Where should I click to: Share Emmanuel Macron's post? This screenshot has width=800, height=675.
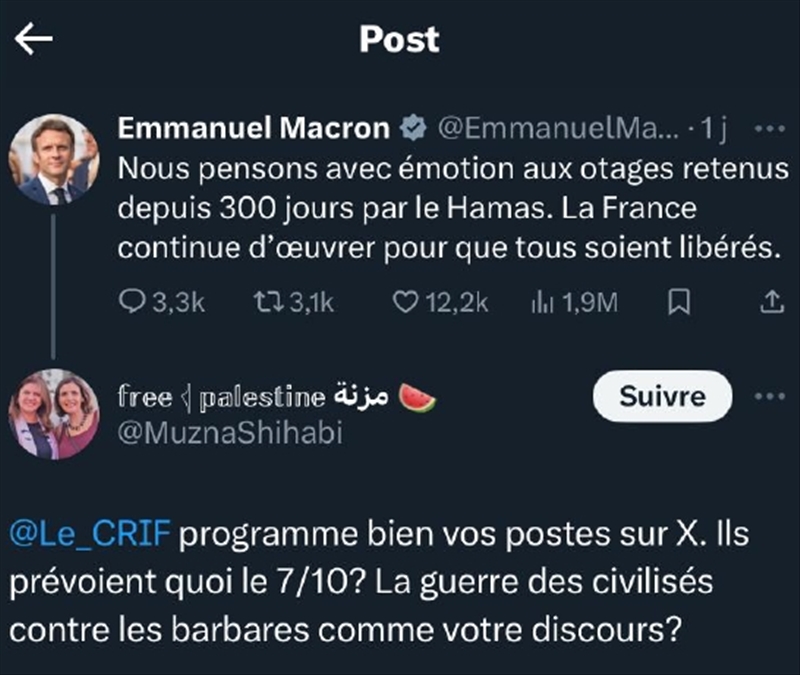(x=771, y=302)
